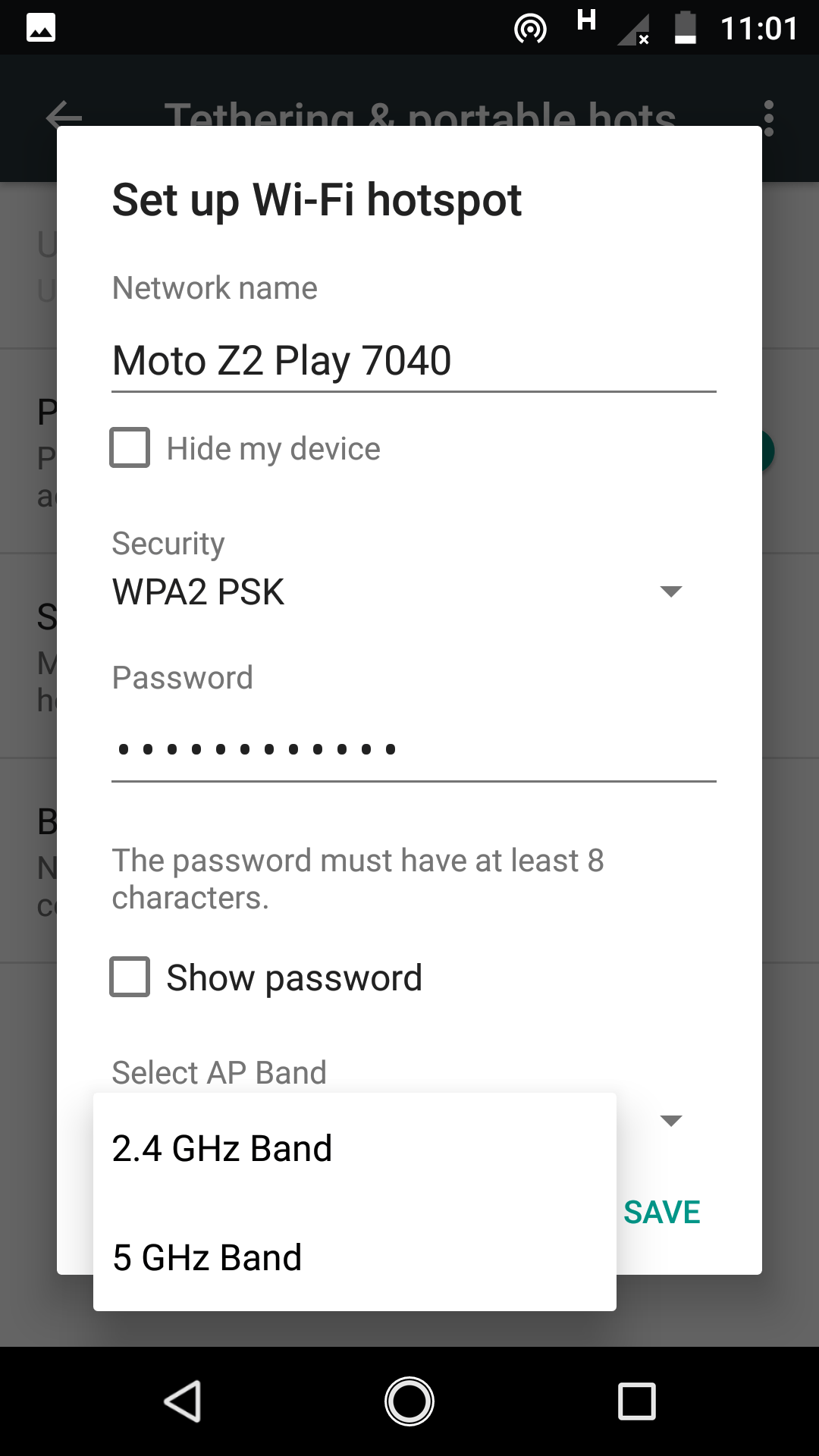819x1456 pixels.
Task: Save the hotspot settings
Action: point(661,1212)
